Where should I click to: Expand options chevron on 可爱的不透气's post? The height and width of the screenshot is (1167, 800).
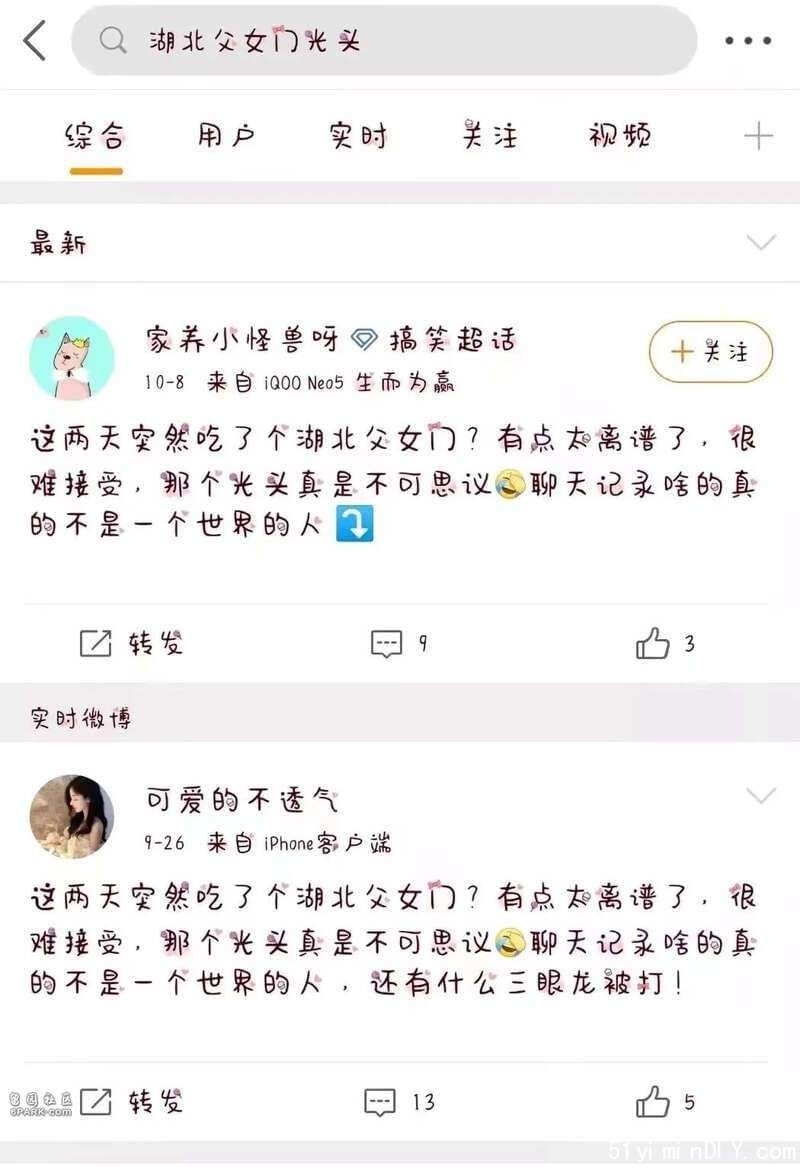click(x=761, y=796)
